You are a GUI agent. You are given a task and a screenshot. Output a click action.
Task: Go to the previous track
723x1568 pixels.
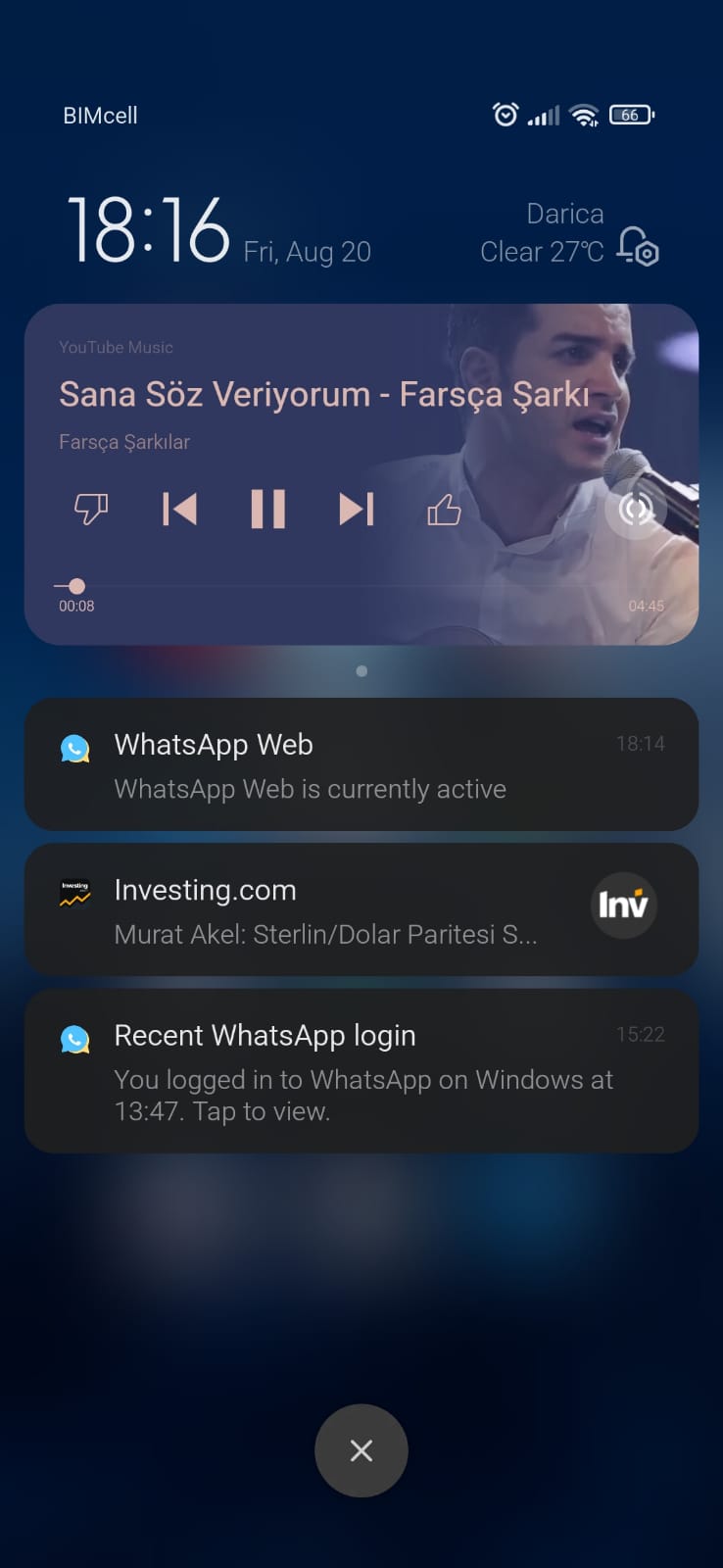coord(179,510)
